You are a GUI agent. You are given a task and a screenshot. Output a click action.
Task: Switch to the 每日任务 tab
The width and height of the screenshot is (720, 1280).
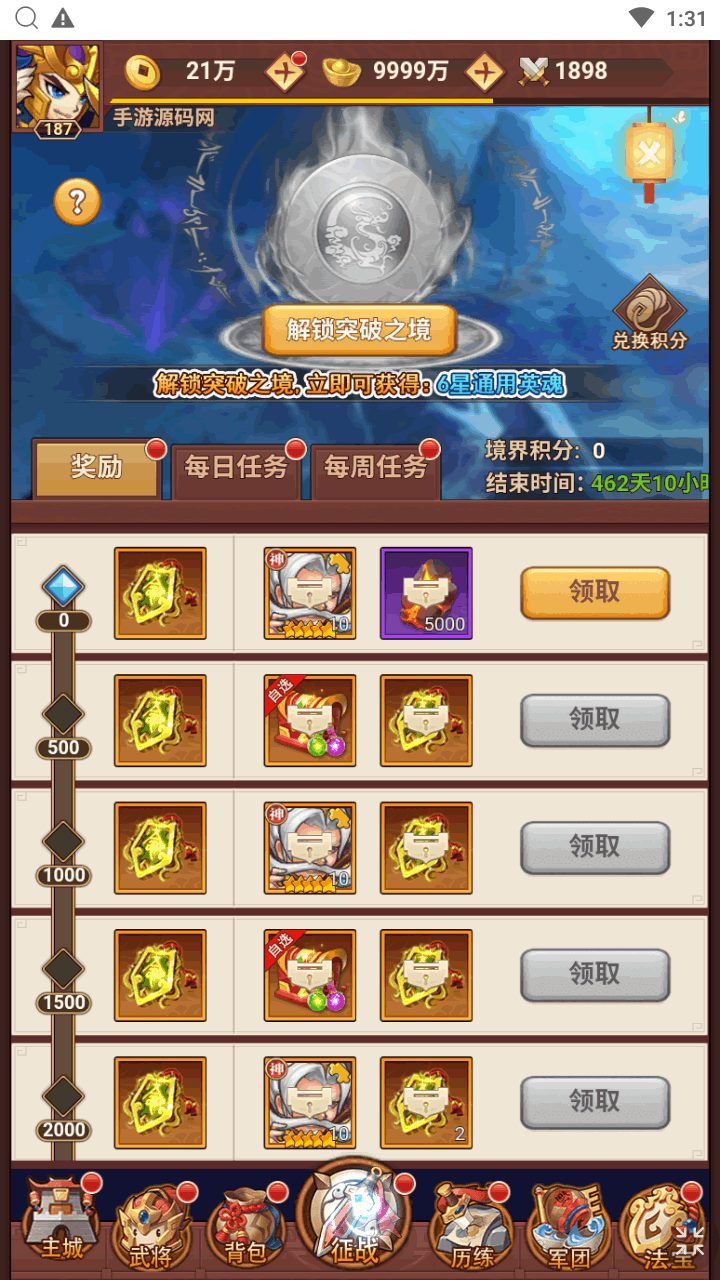coord(235,467)
